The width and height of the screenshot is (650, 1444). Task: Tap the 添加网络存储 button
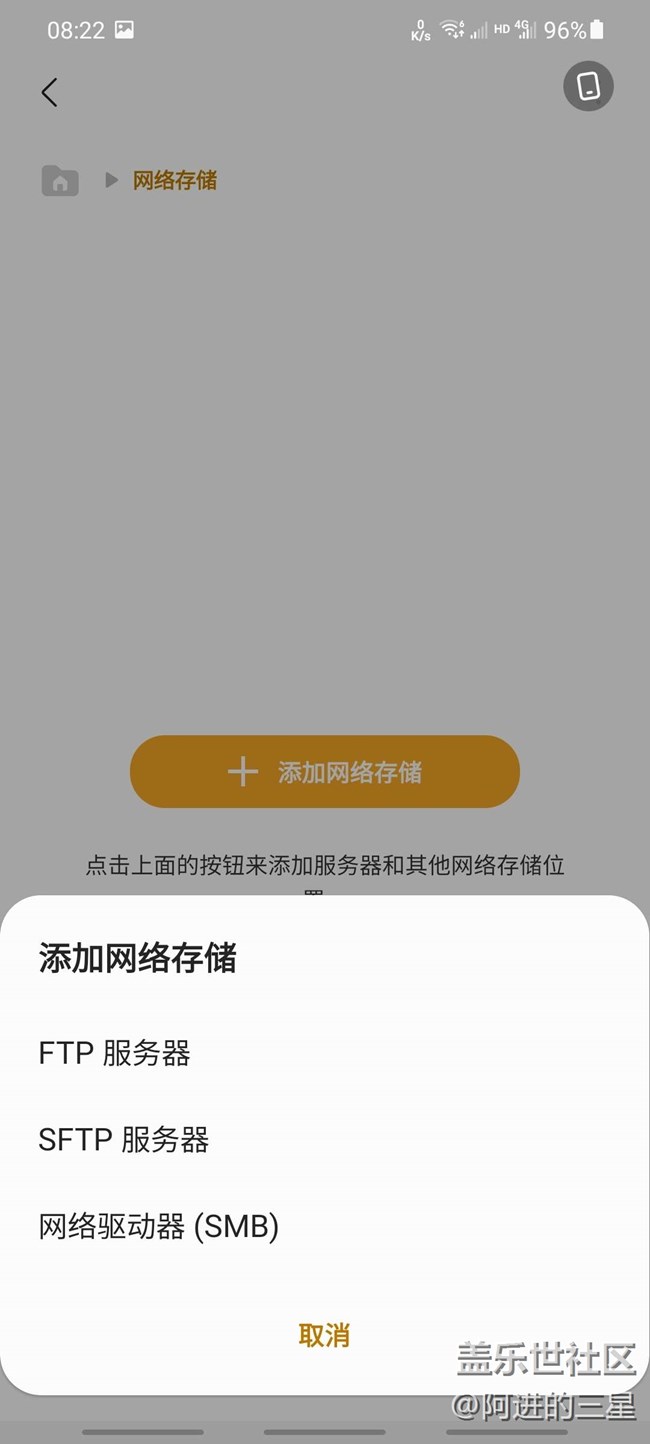tap(325, 772)
